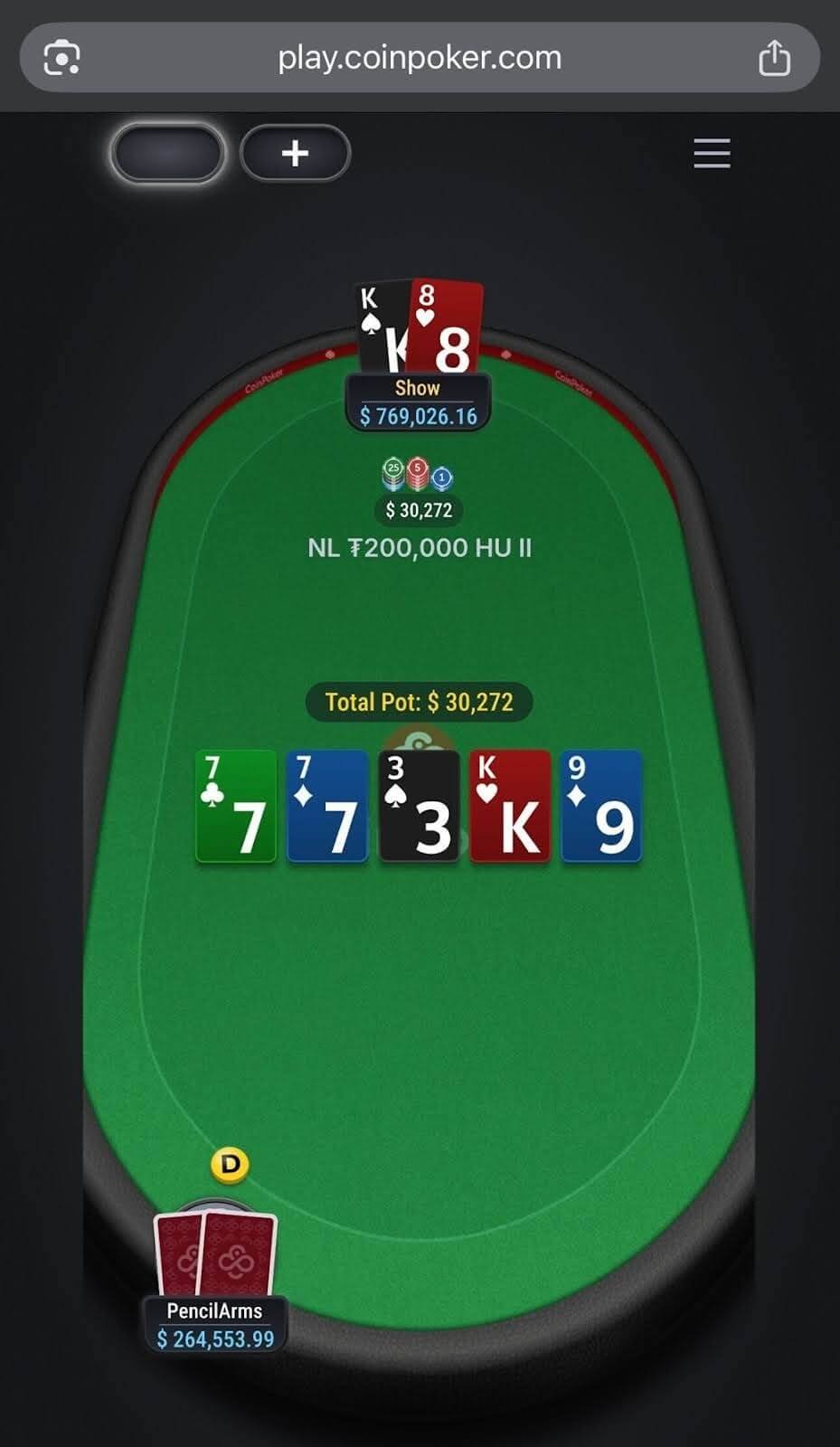Add a new table with the plus button
Viewport: 840px width, 1447px height.
click(x=295, y=154)
